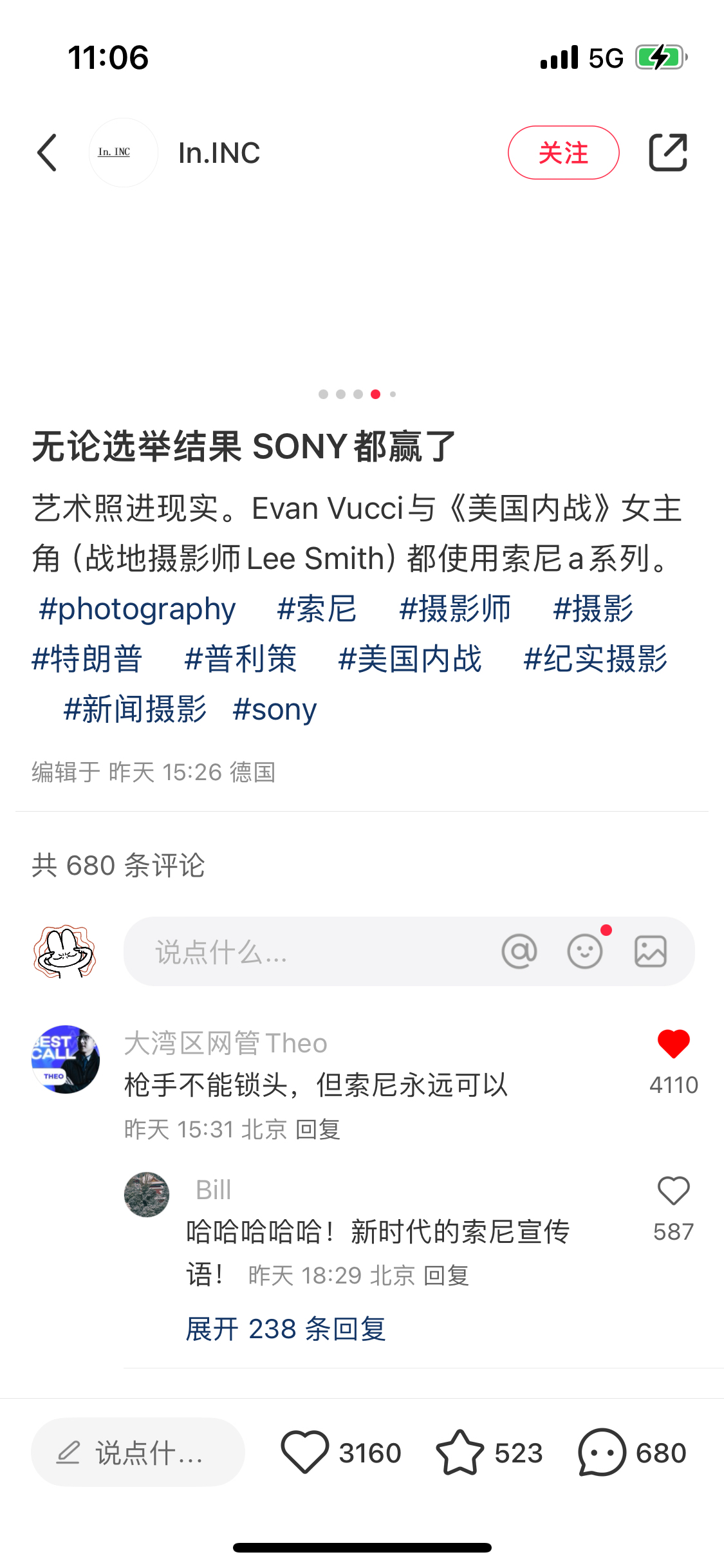Reply to 大湾区网管Theo's comment
Screen dimensions: 724x1568
pos(318,1129)
